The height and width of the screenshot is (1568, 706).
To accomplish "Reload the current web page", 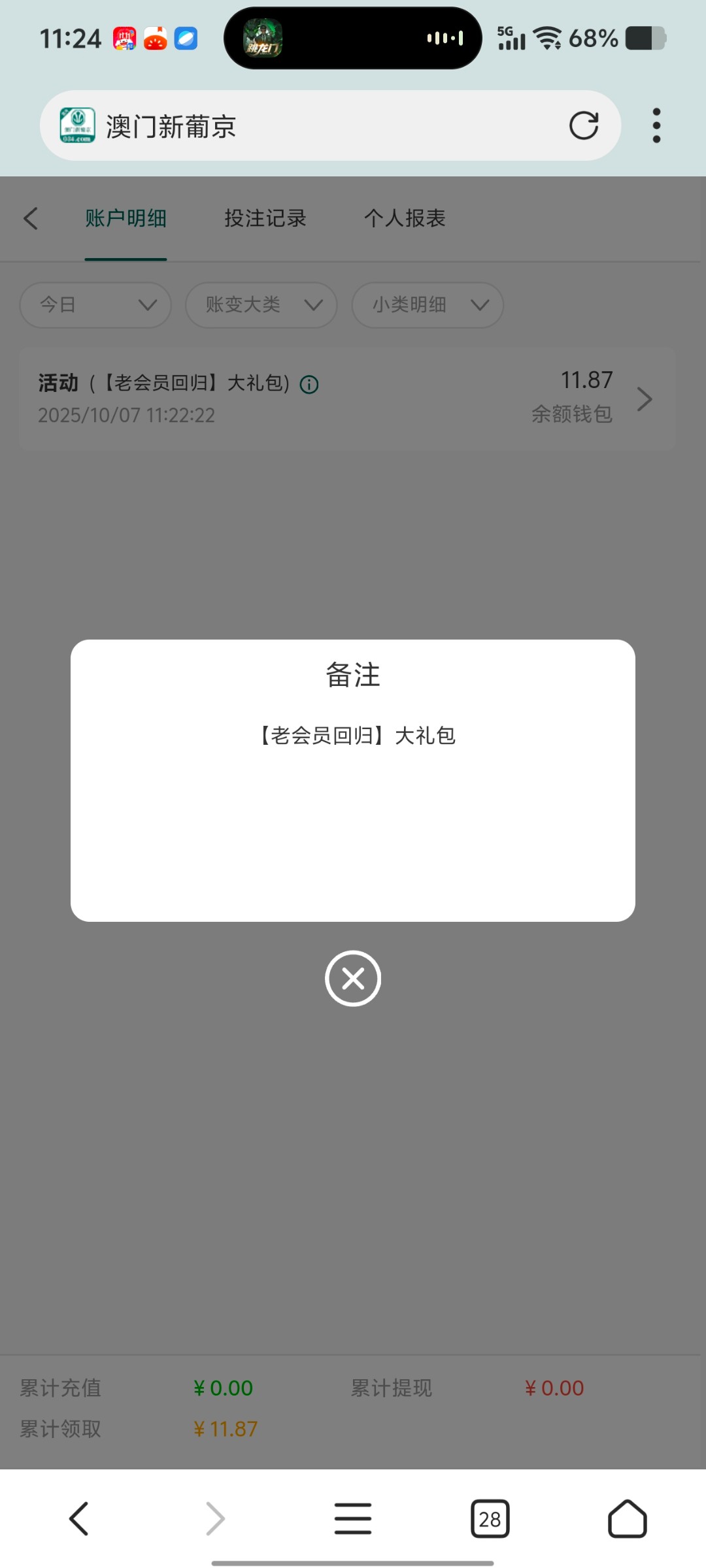I will pyautogui.click(x=584, y=125).
